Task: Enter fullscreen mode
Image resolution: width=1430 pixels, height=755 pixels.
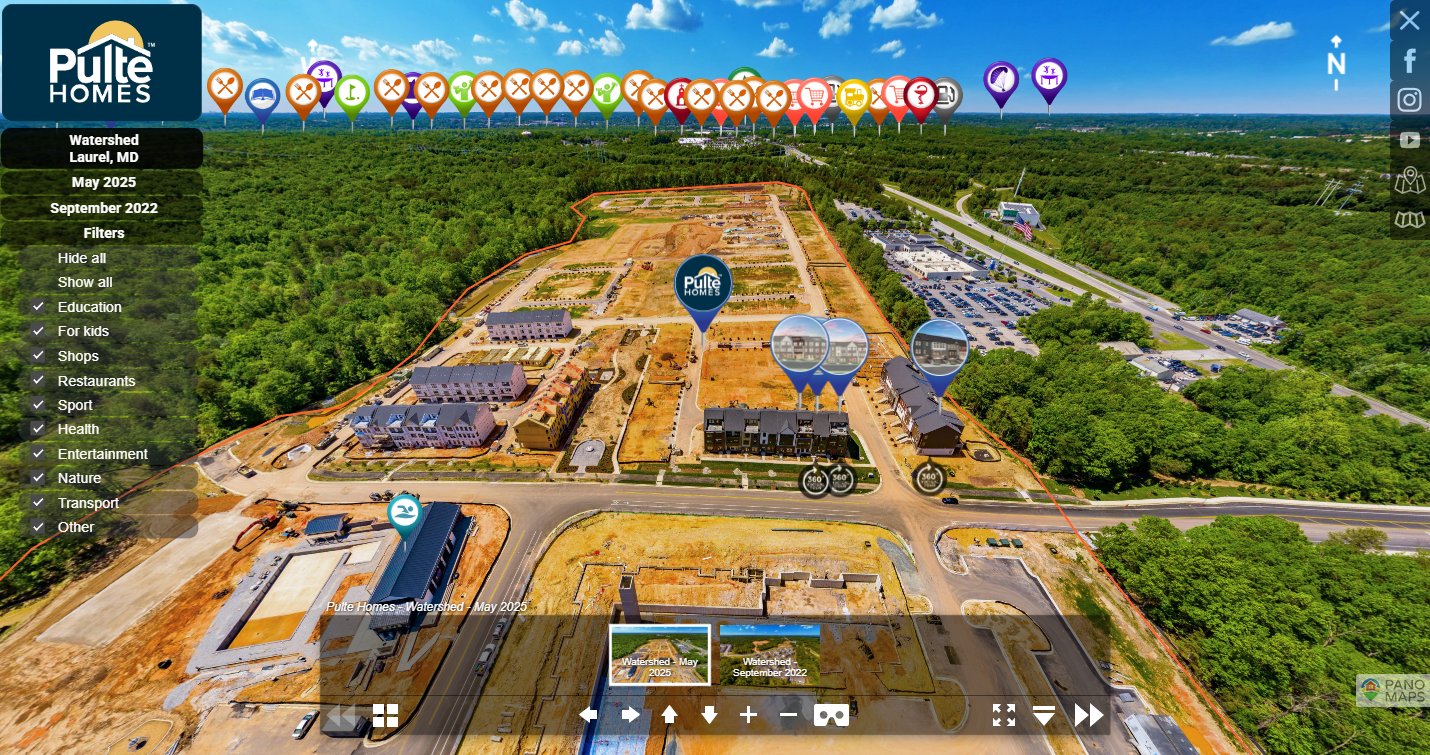Action: tap(1003, 715)
